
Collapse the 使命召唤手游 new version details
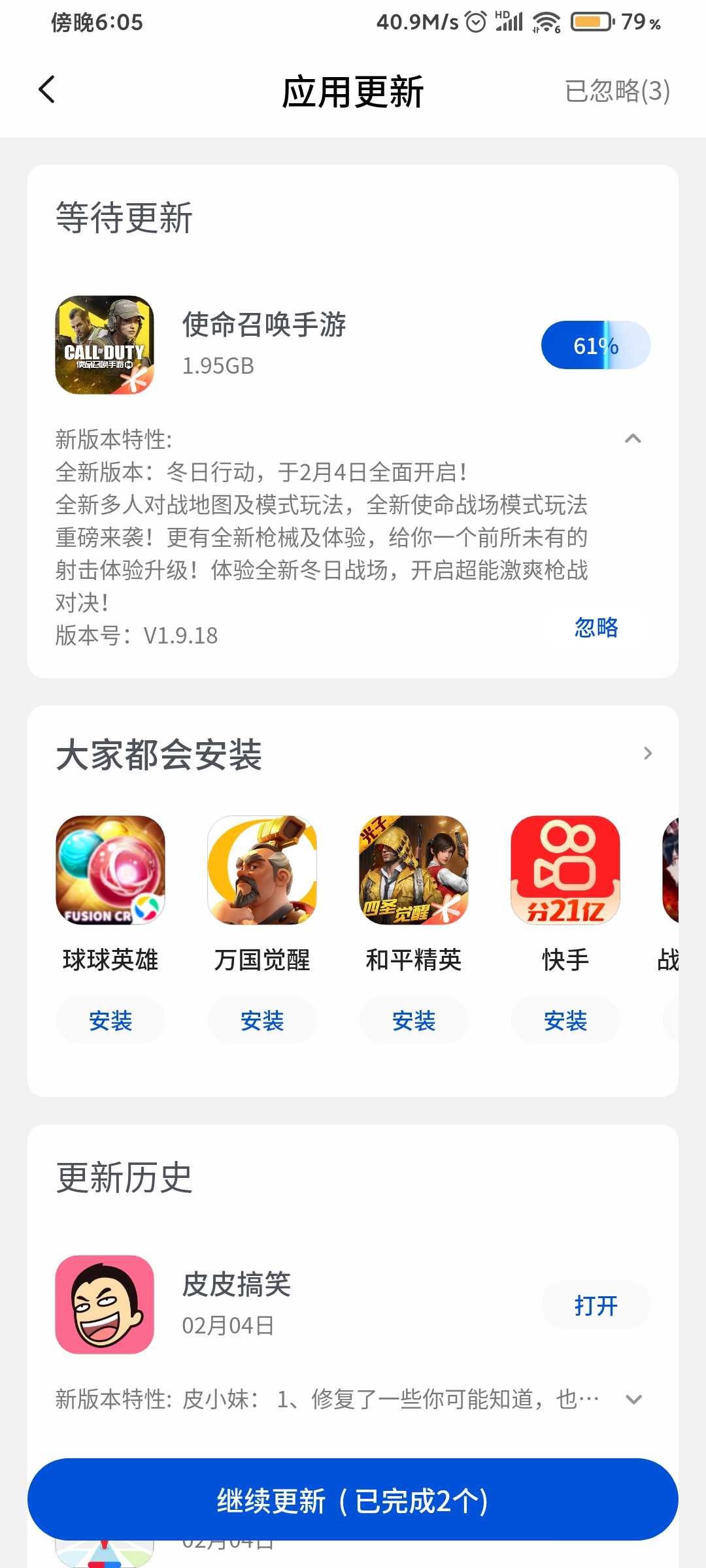coord(633,438)
